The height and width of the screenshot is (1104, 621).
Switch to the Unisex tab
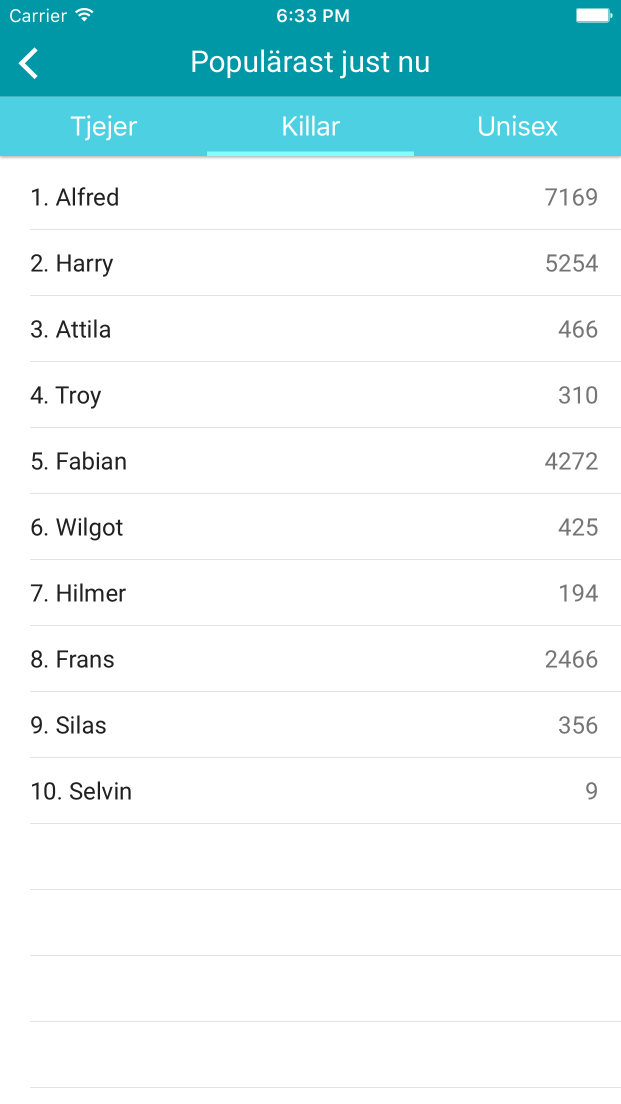pyautogui.click(x=517, y=127)
